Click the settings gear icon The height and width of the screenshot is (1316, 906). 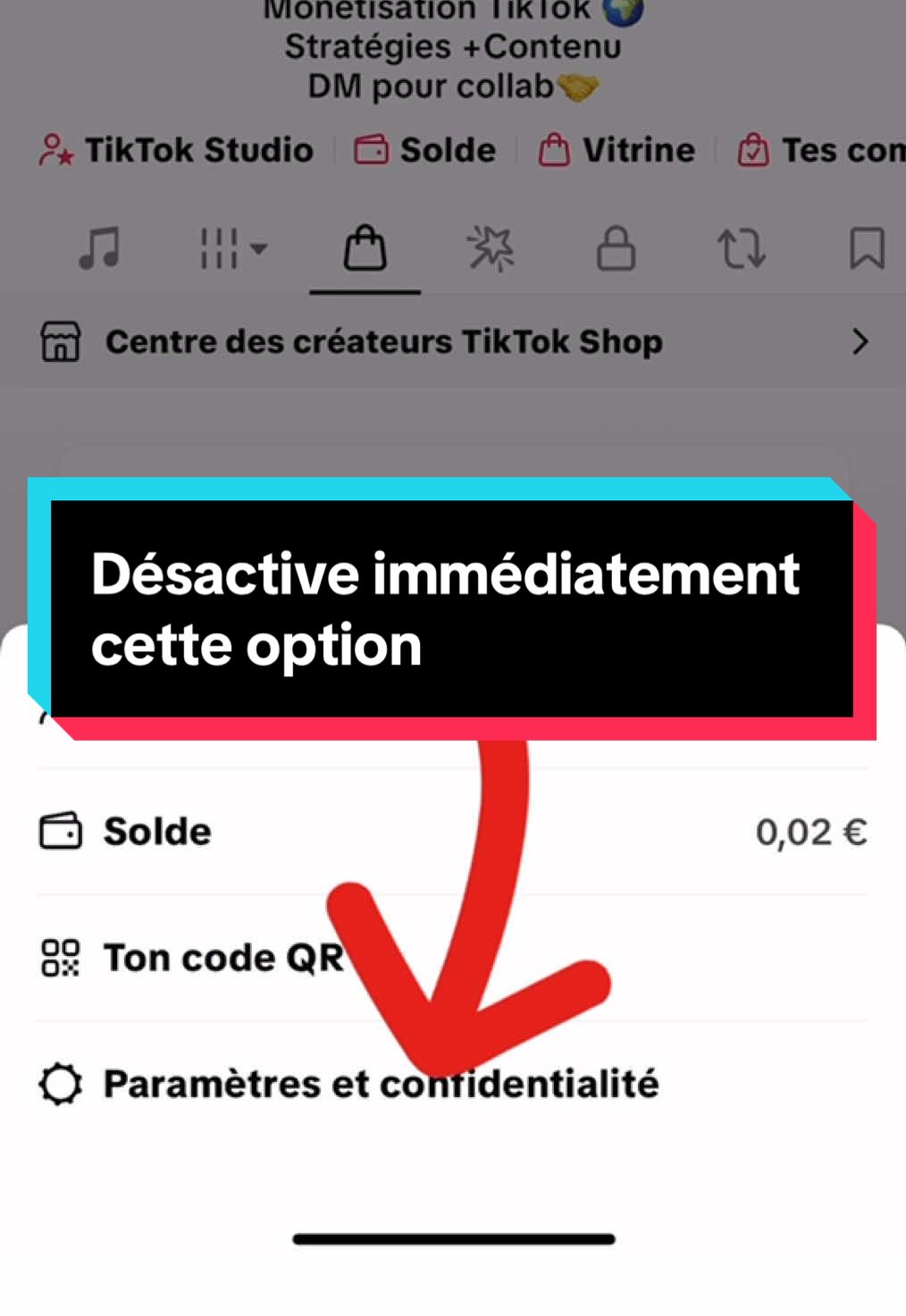tap(59, 1084)
